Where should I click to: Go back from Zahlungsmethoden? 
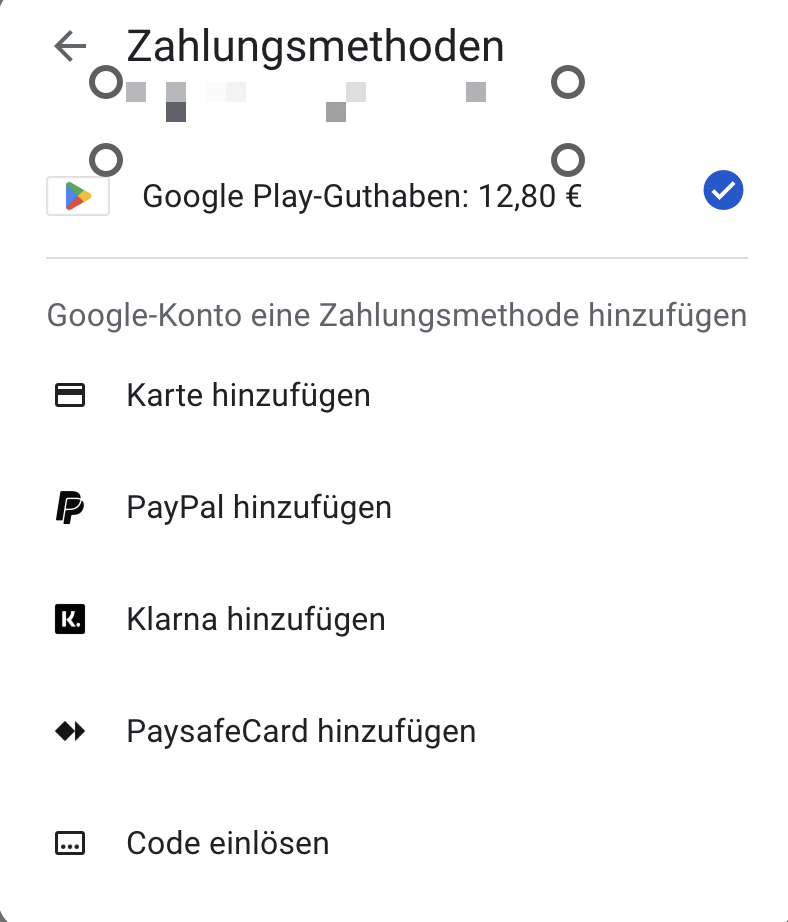click(x=70, y=46)
